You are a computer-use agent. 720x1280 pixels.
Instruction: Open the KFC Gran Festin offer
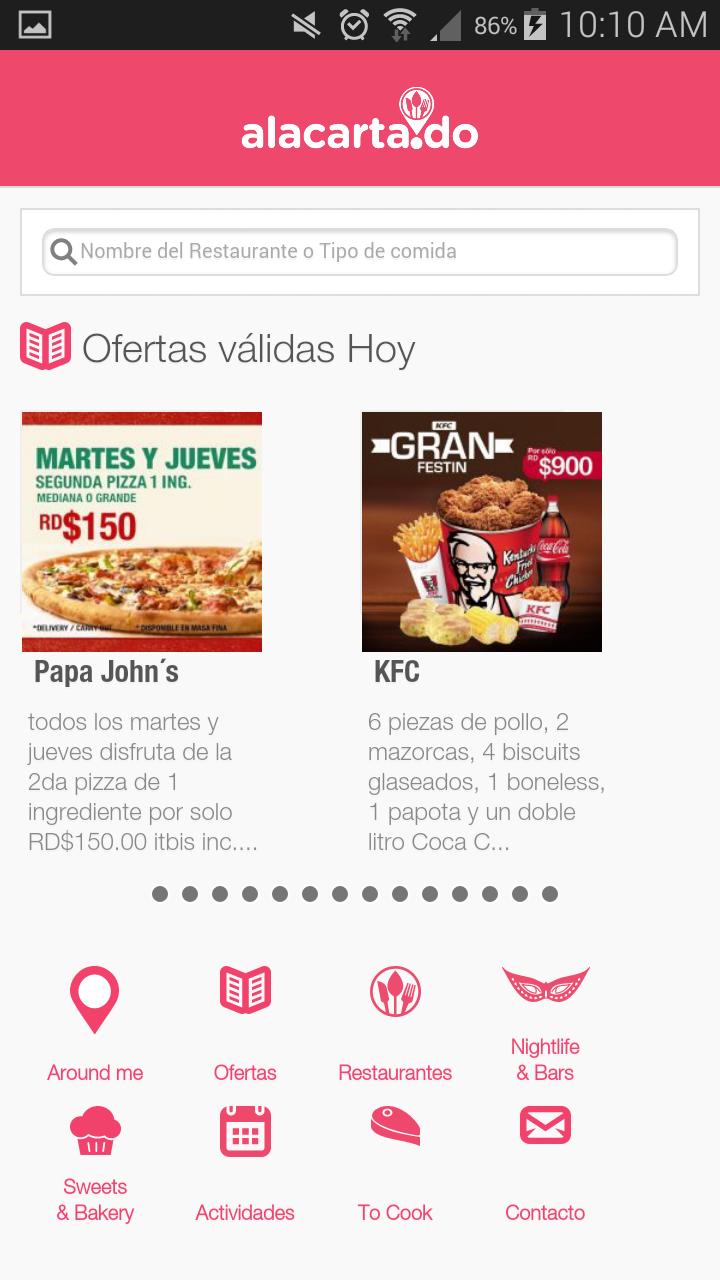tap(482, 532)
